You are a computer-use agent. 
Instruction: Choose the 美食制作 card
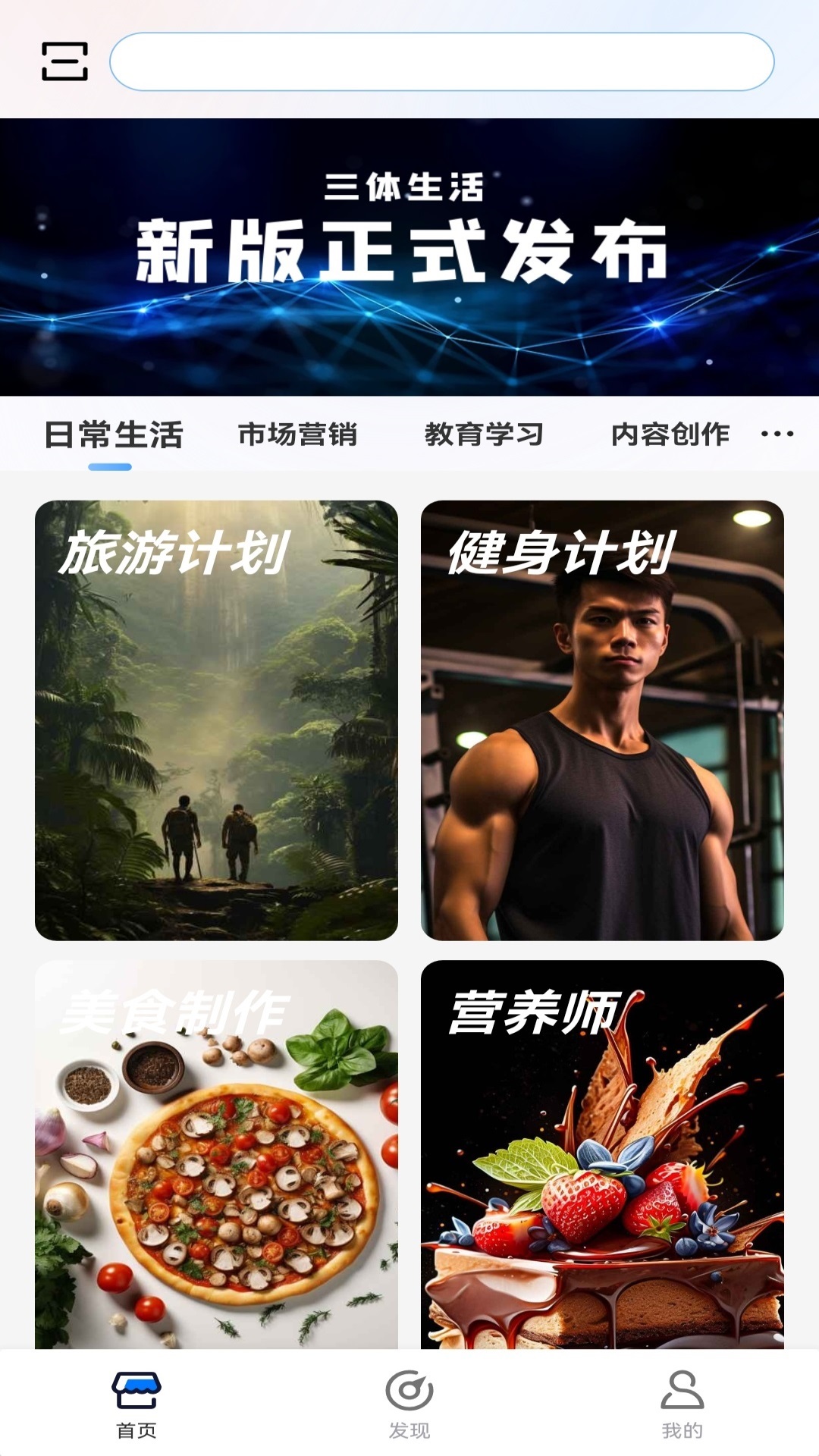click(x=216, y=1154)
